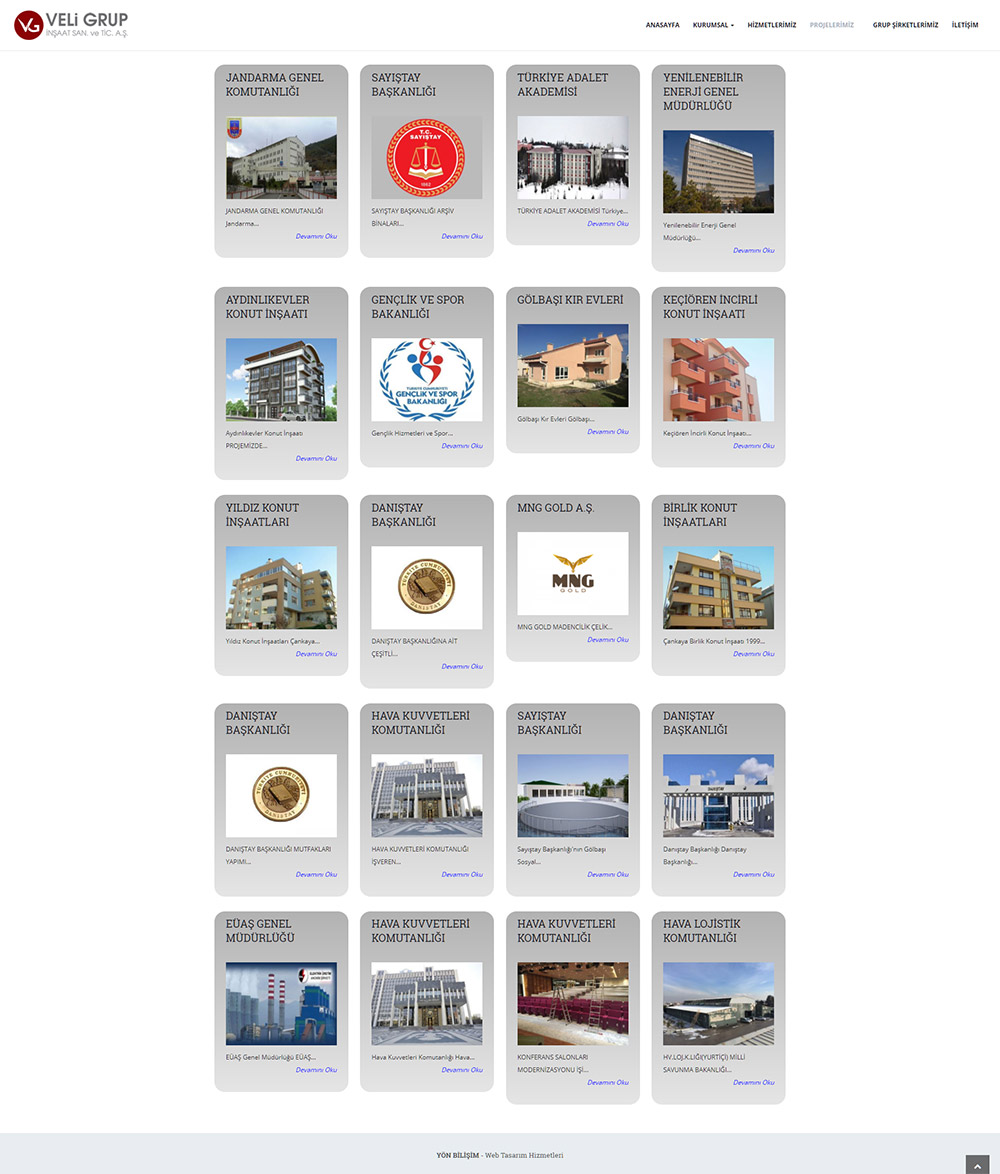This screenshot has height=1174, width=1000.
Task: Go to the ANASAYFA home page
Action: (662, 25)
